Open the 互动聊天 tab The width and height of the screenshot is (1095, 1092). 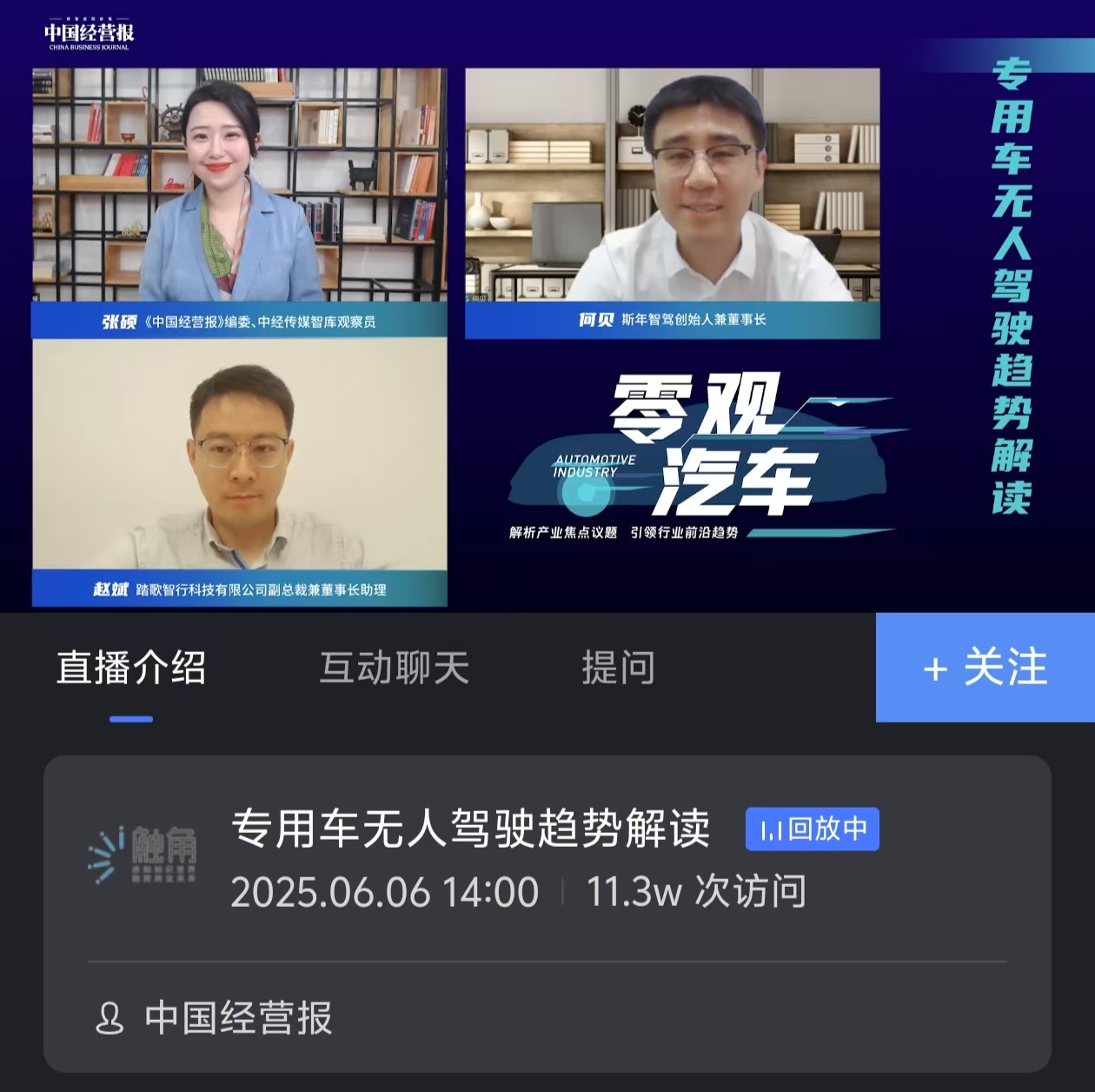[x=394, y=668]
